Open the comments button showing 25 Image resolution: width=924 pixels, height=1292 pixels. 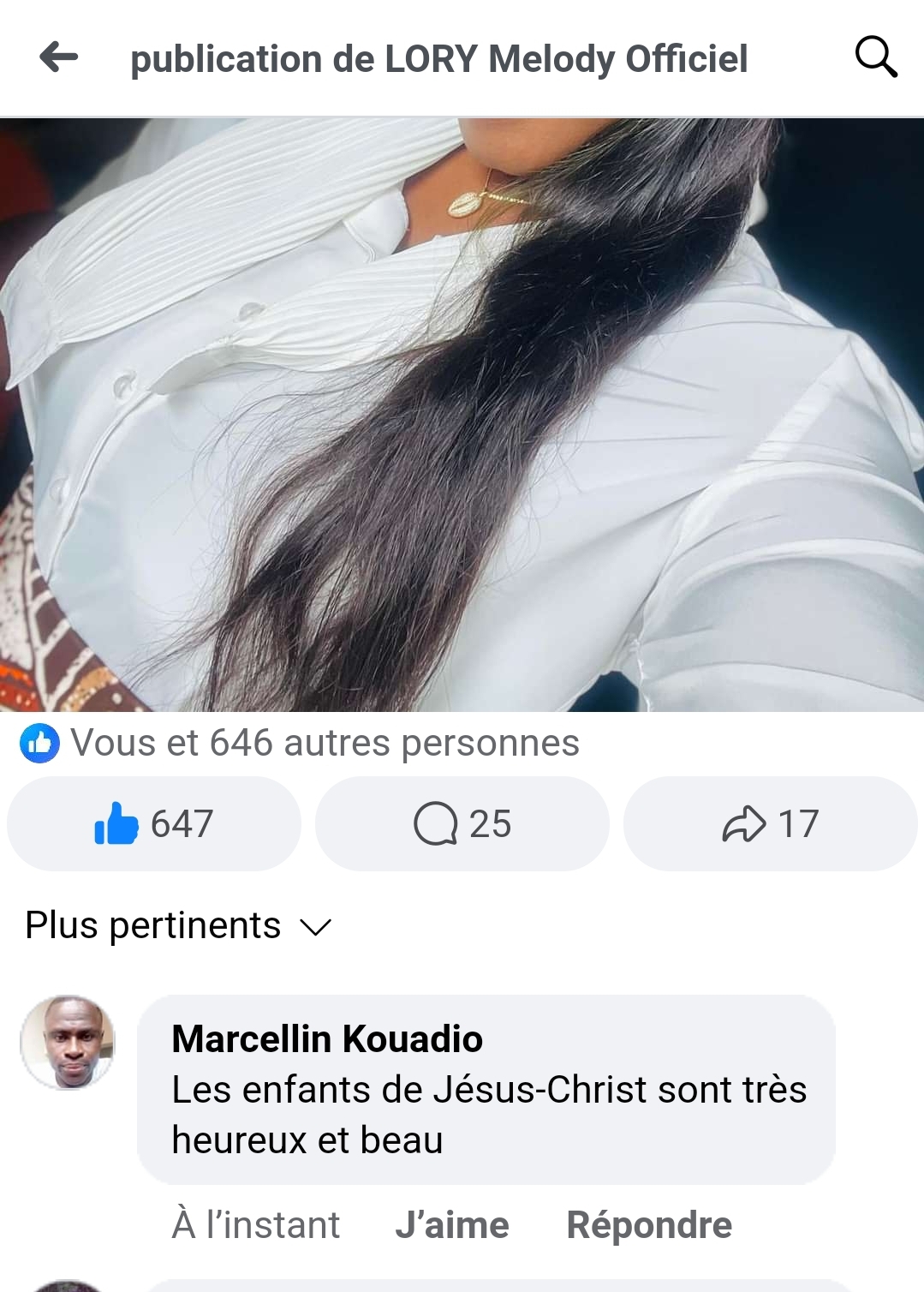pos(462,824)
